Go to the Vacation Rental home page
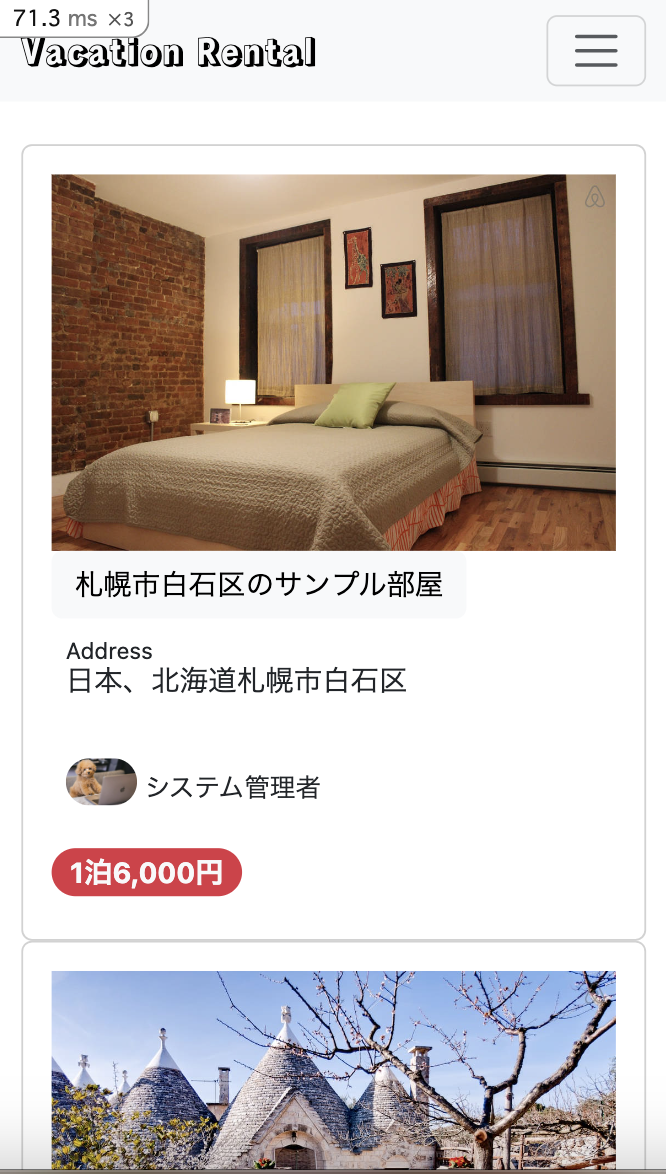 pos(168,52)
